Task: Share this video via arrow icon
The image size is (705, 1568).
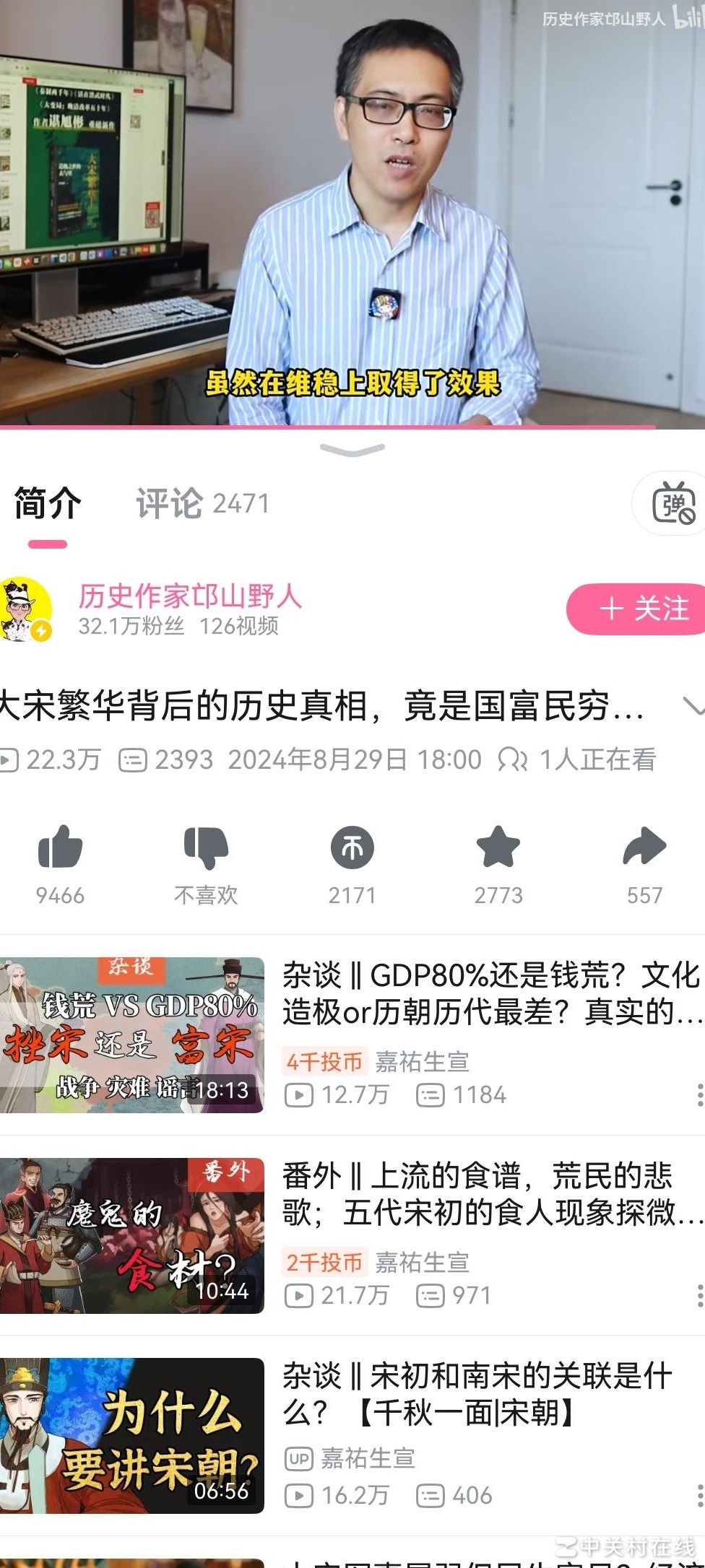Action: 644,847
